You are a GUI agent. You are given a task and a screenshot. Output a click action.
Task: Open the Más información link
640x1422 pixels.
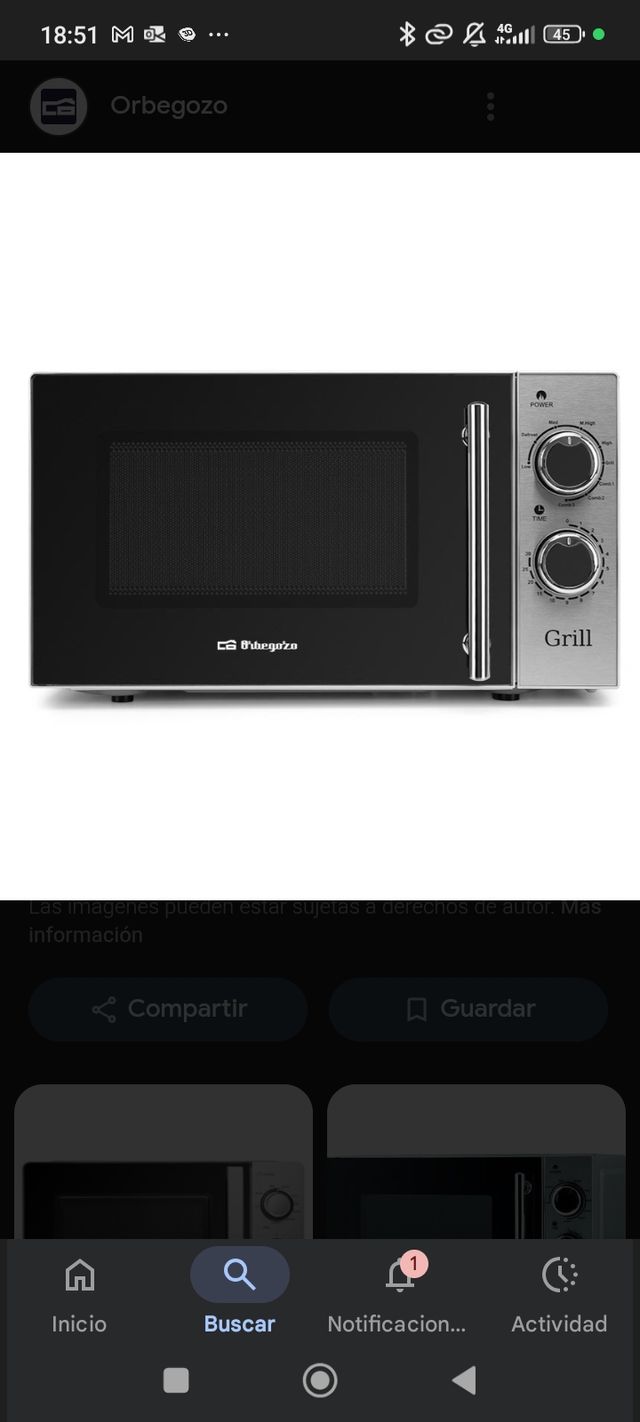[84, 934]
